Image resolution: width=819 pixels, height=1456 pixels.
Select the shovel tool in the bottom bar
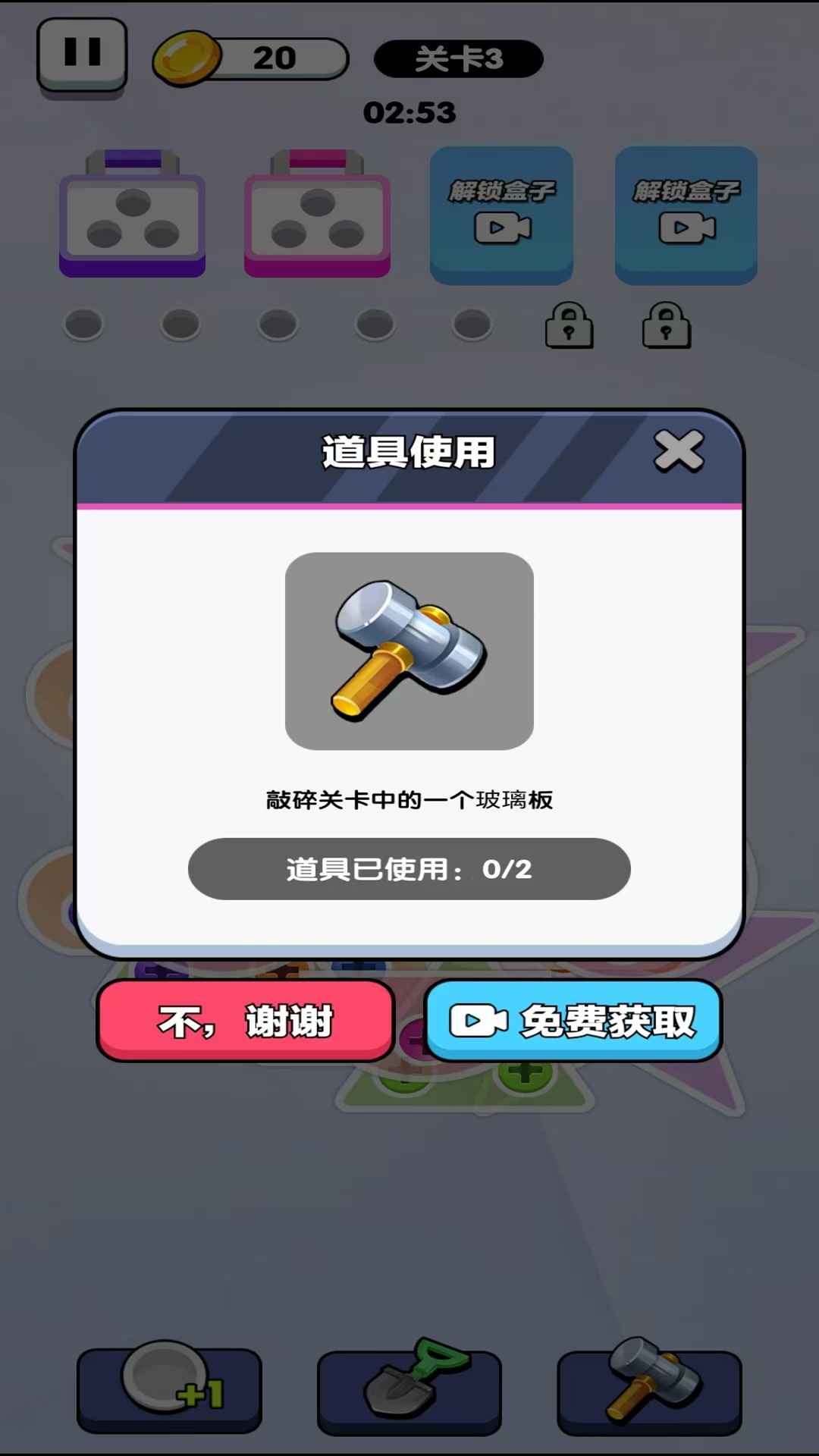tap(409, 1388)
